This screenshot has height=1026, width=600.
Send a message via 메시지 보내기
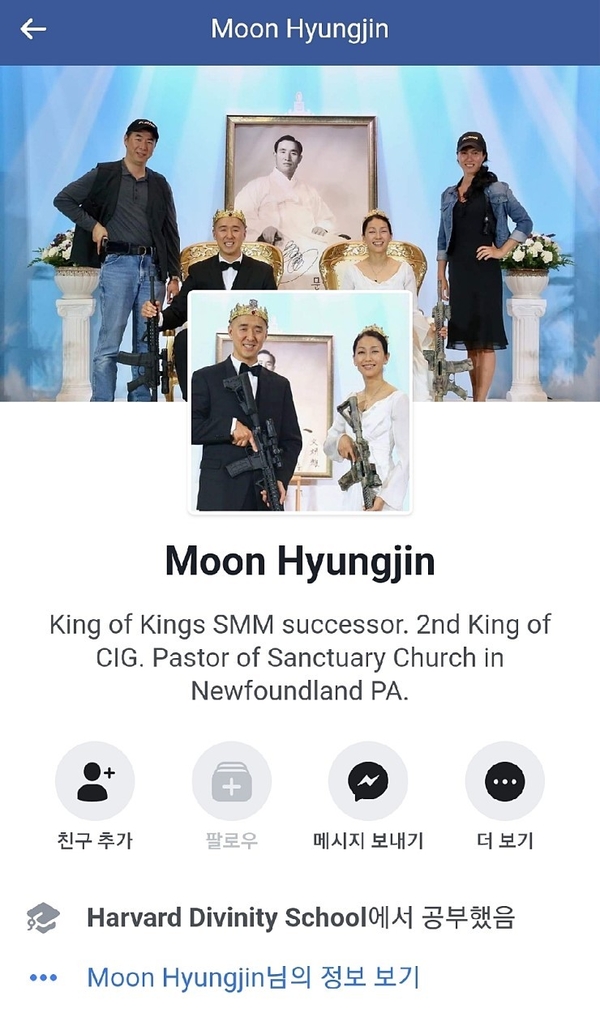(x=368, y=782)
